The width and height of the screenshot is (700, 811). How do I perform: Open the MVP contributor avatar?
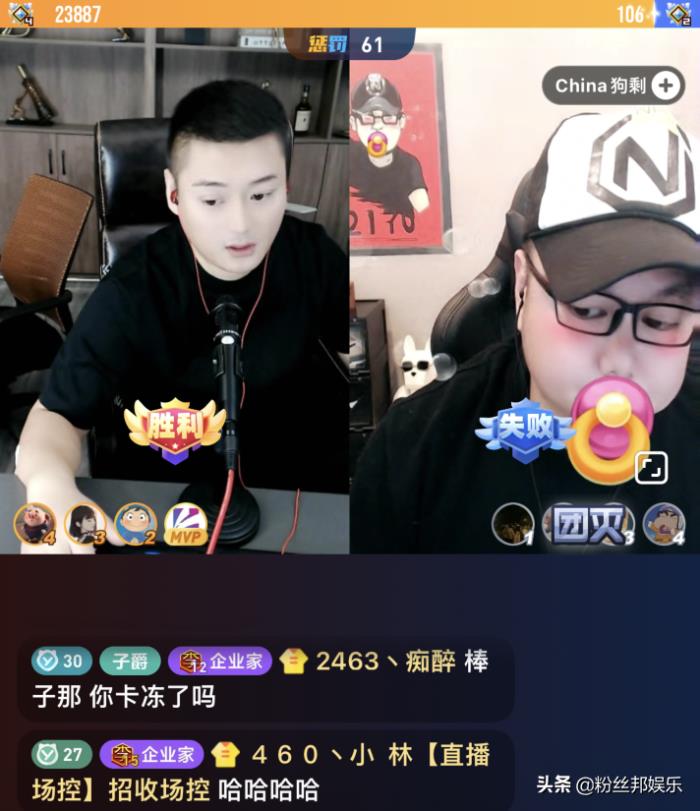[x=185, y=524]
